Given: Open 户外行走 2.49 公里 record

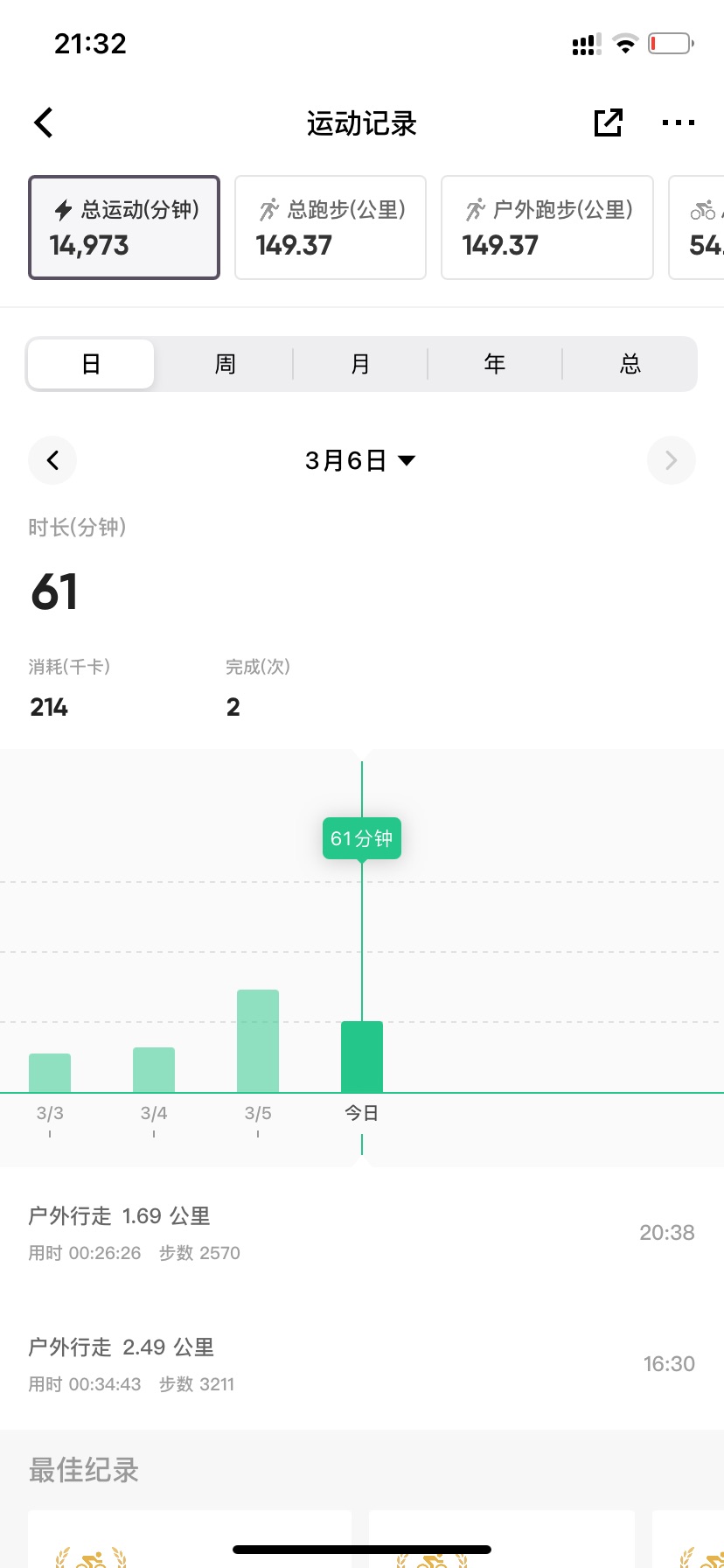Looking at the screenshot, I should pos(362,1364).
